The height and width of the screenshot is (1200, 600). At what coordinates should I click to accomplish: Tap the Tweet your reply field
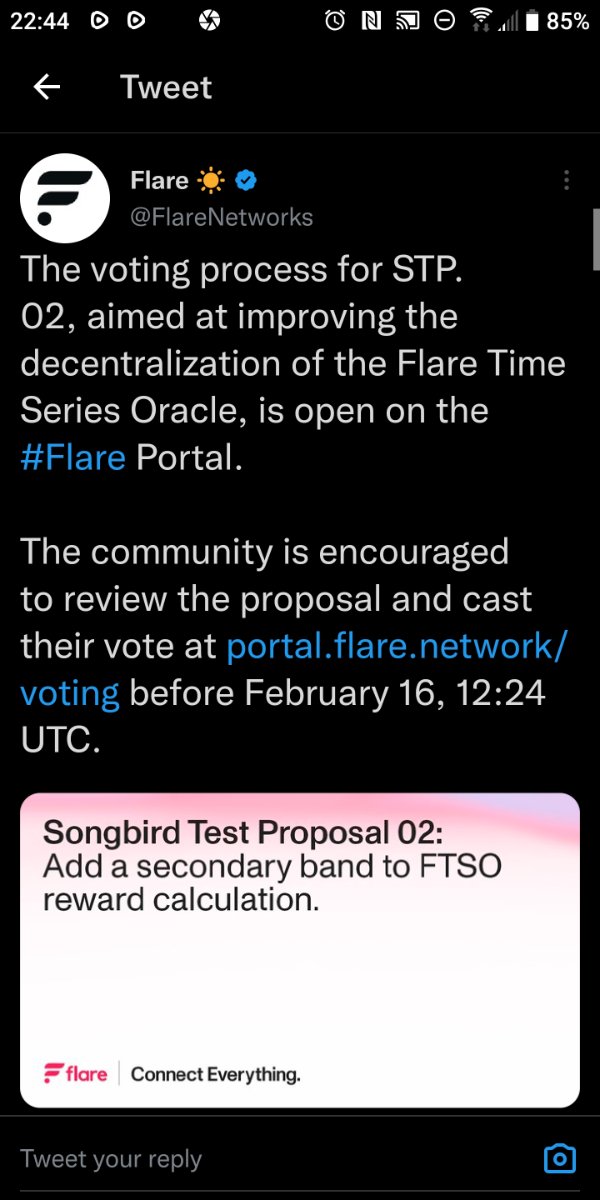270,1159
